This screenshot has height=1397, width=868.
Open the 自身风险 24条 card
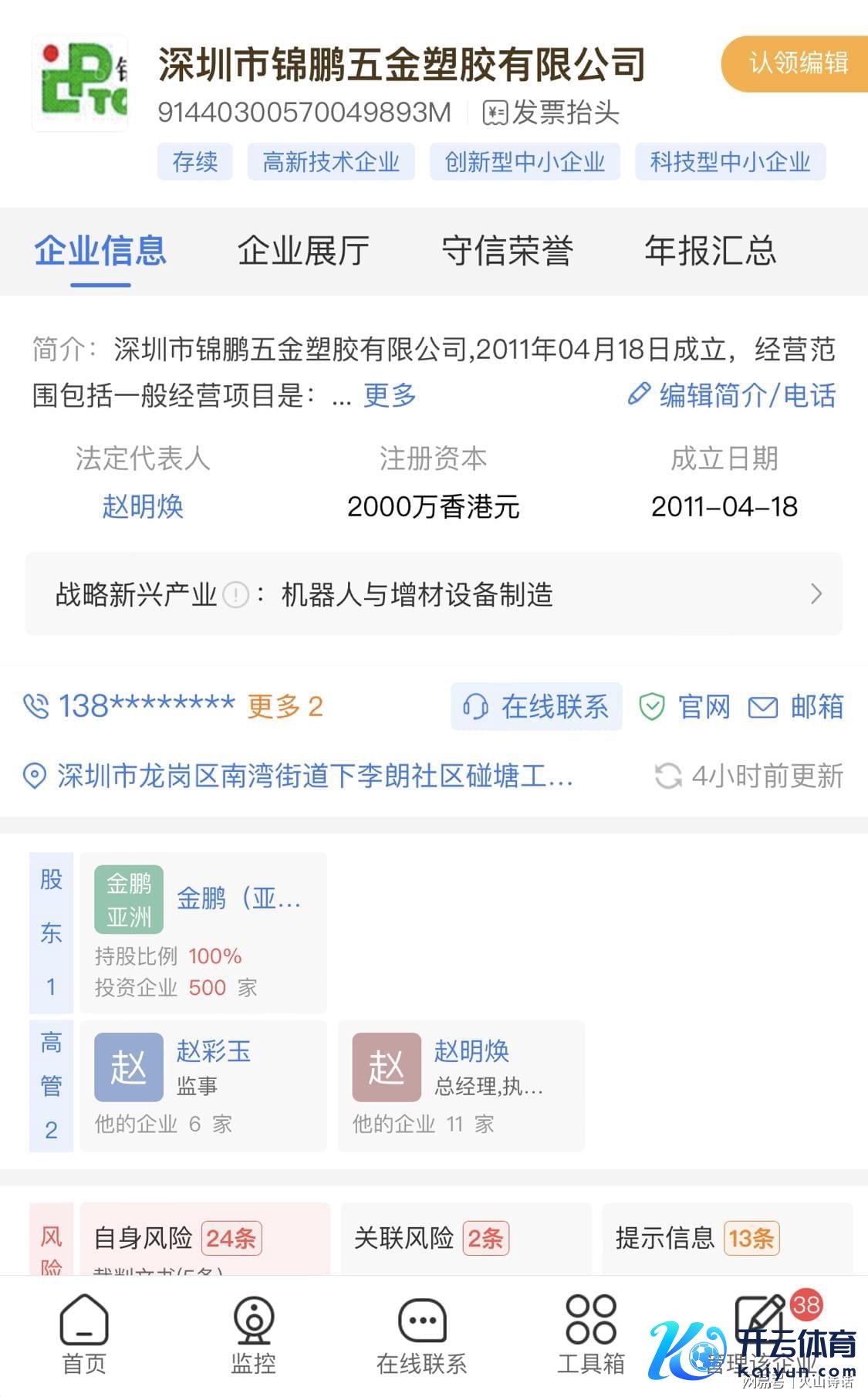click(x=204, y=1238)
